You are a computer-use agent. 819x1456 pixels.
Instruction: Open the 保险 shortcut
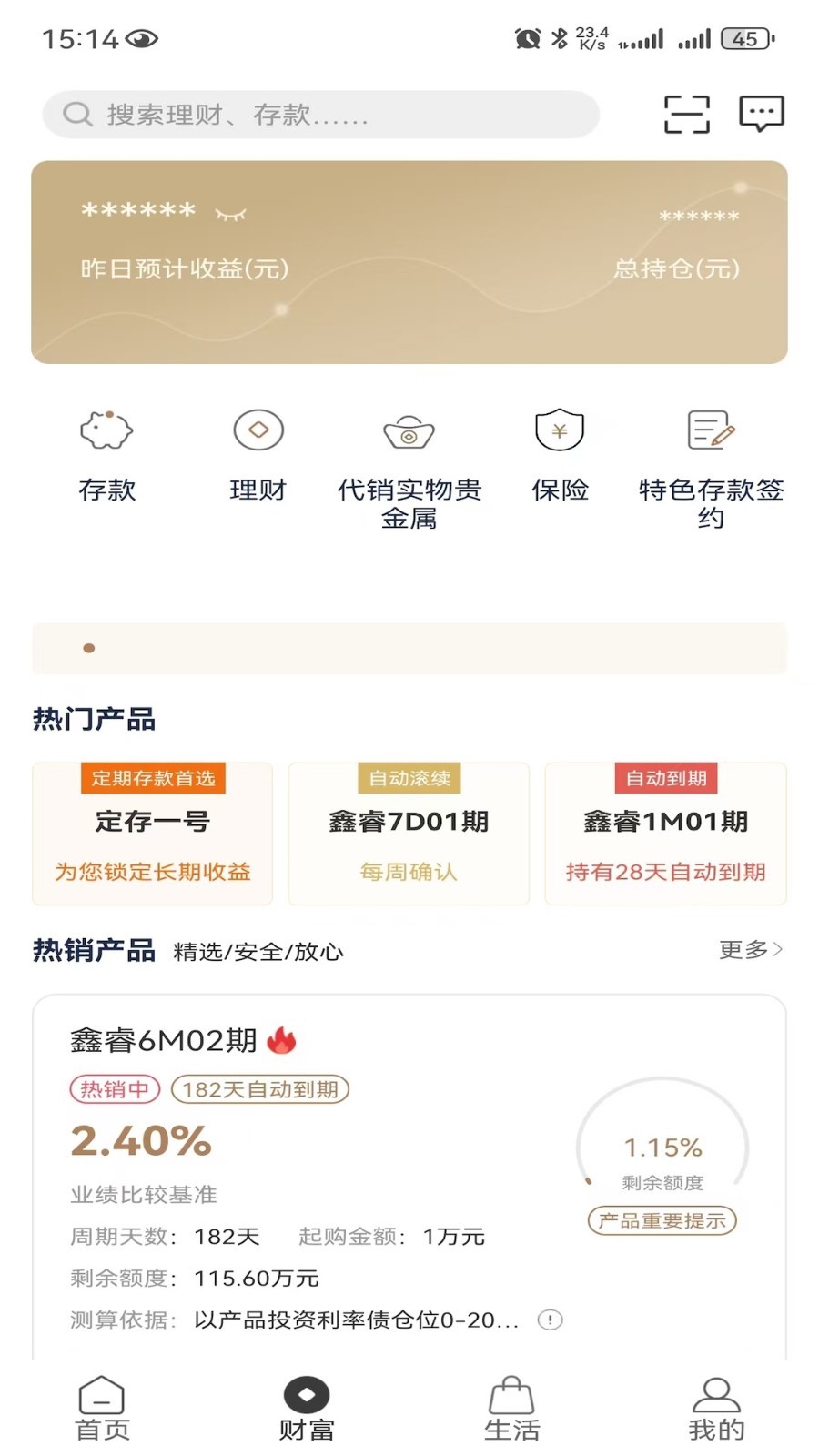point(560,453)
